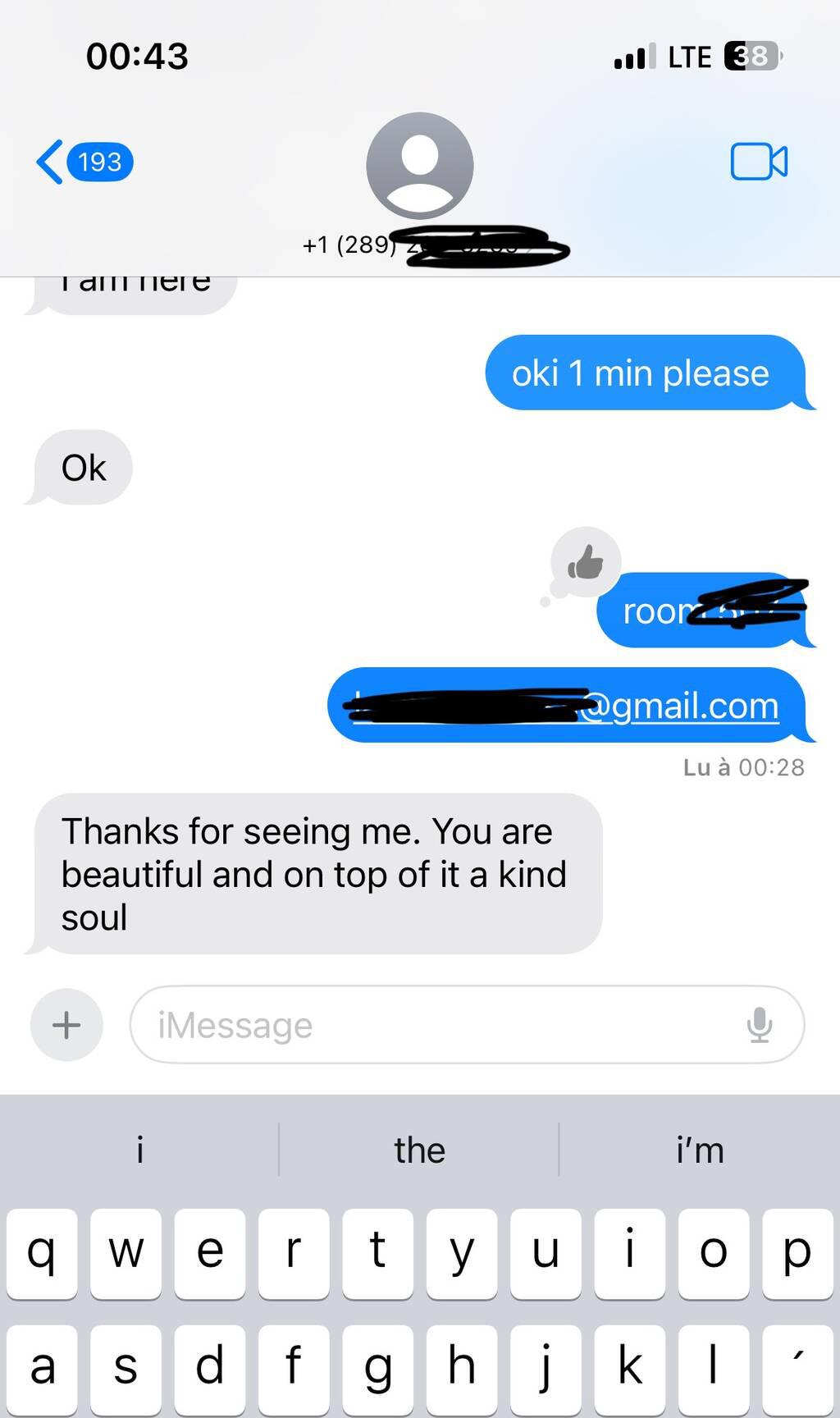Insert the suggestion "i"
Viewport: 840px width, 1418px height.
tap(139, 1150)
